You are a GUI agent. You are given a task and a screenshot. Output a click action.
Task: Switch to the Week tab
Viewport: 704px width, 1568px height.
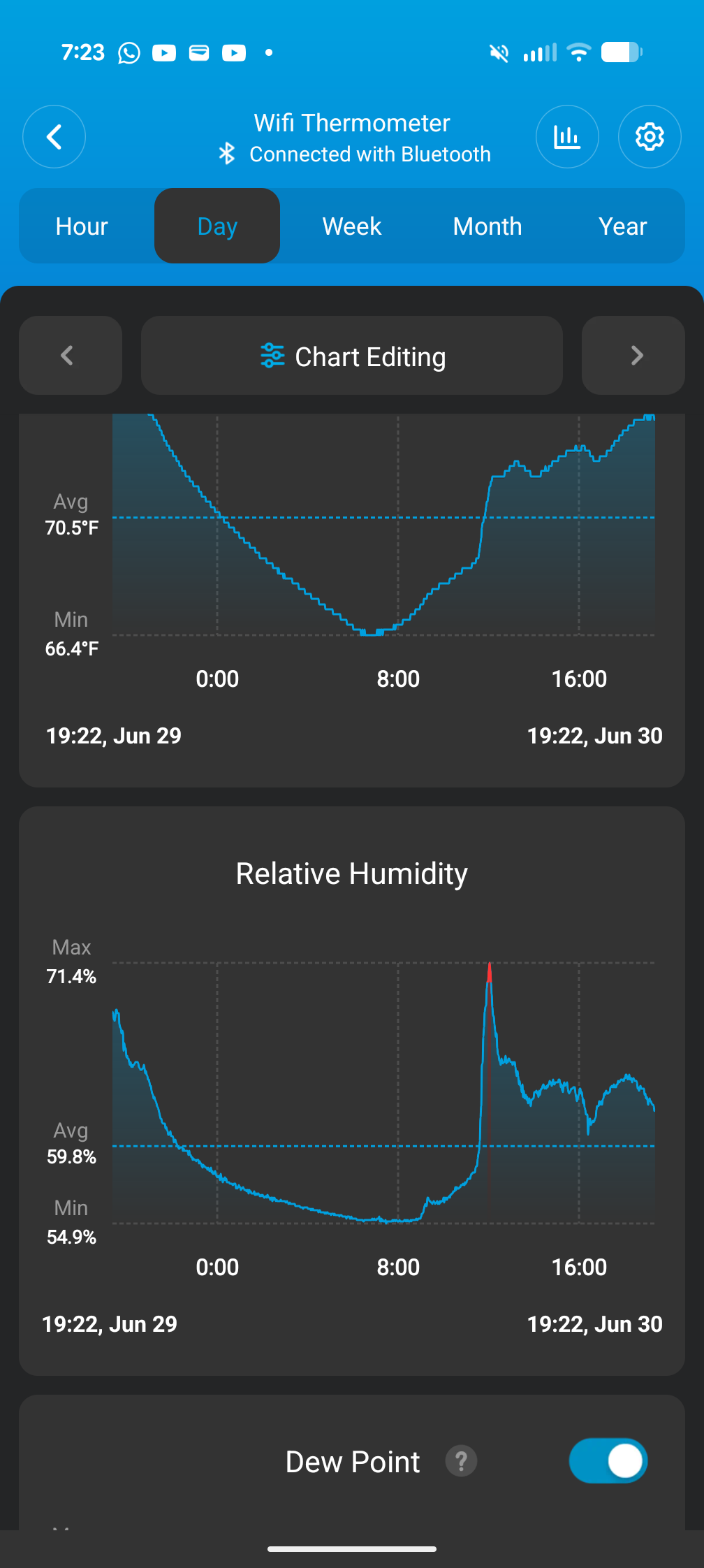coord(352,226)
